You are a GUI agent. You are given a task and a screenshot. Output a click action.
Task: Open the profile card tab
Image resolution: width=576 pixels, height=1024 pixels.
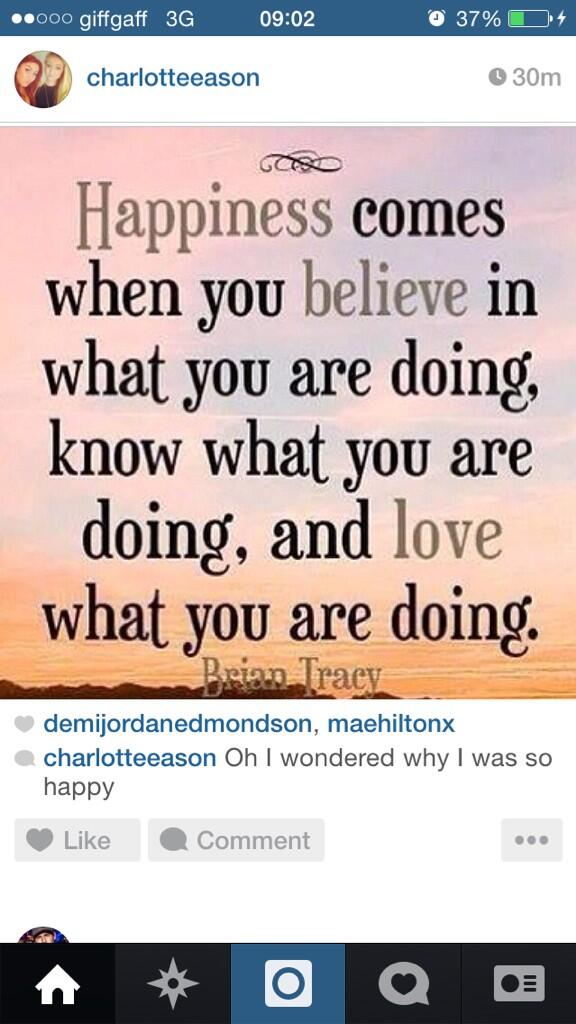click(x=519, y=984)
